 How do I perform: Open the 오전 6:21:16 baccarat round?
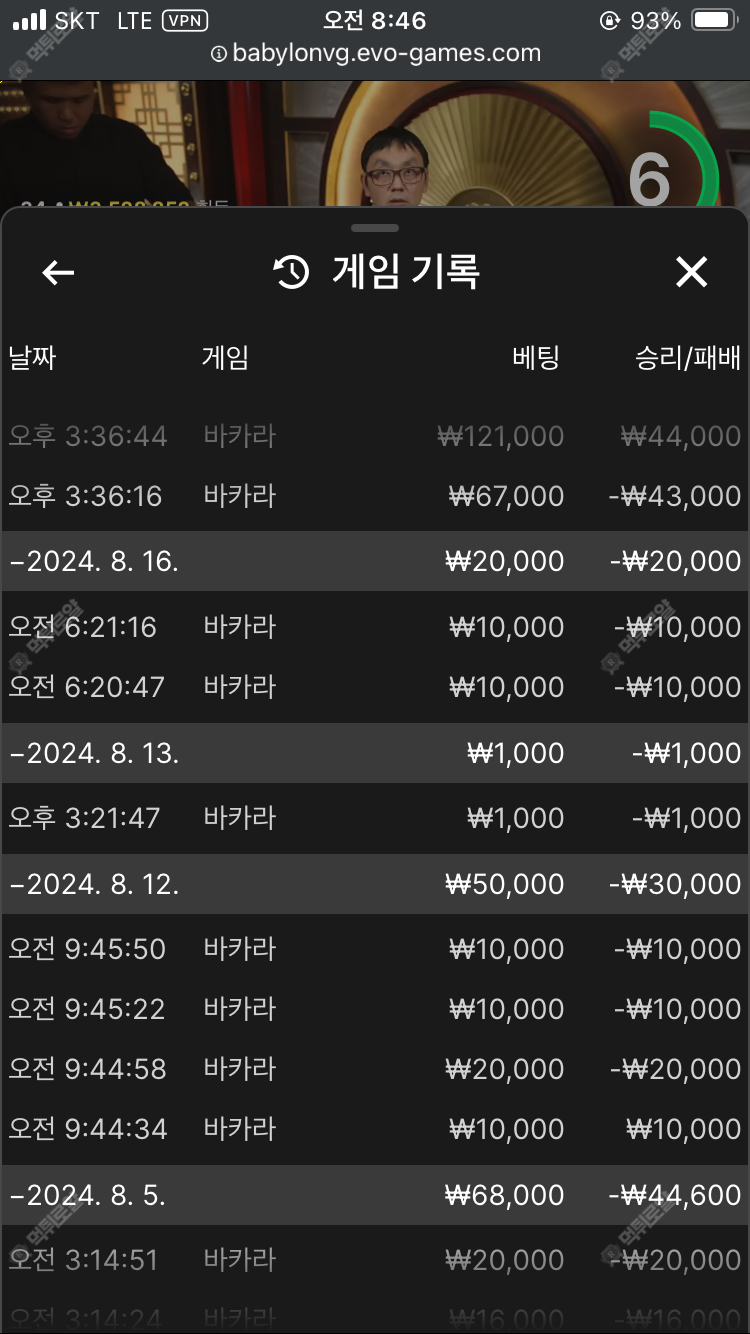[375, 627]
